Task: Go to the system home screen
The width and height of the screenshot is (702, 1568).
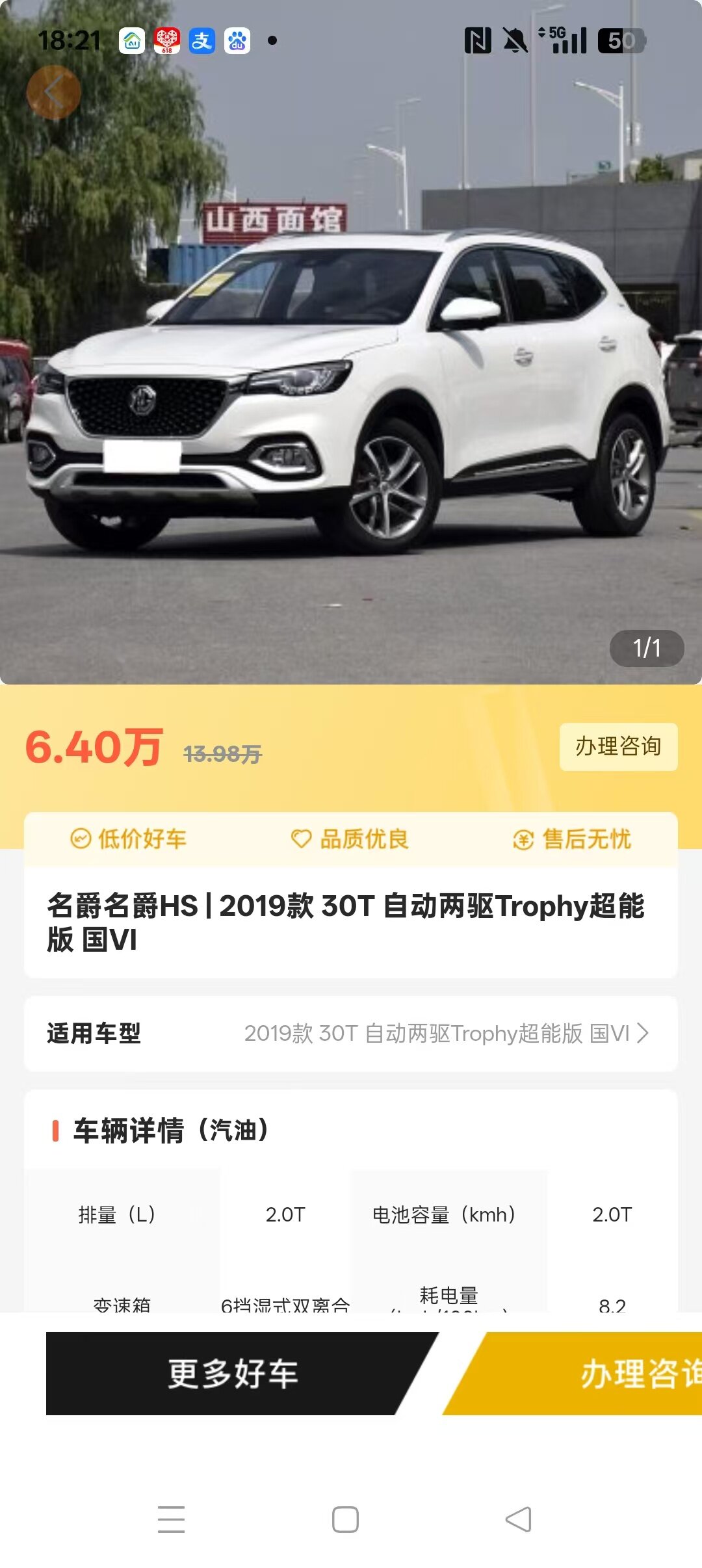Action: click(345, 1519)
